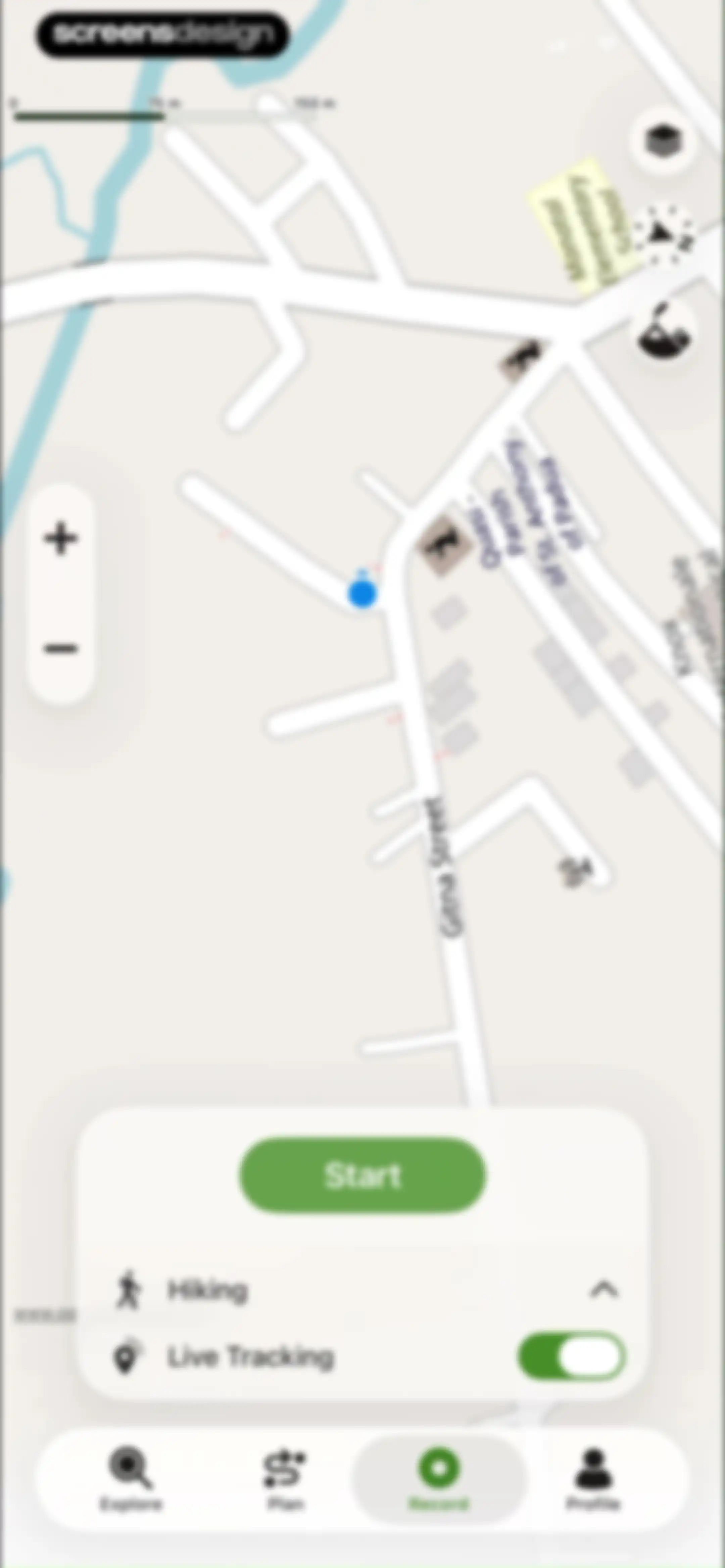Start recording the activity
This screenshot has width=725, height=1568.
[363, 1175]
